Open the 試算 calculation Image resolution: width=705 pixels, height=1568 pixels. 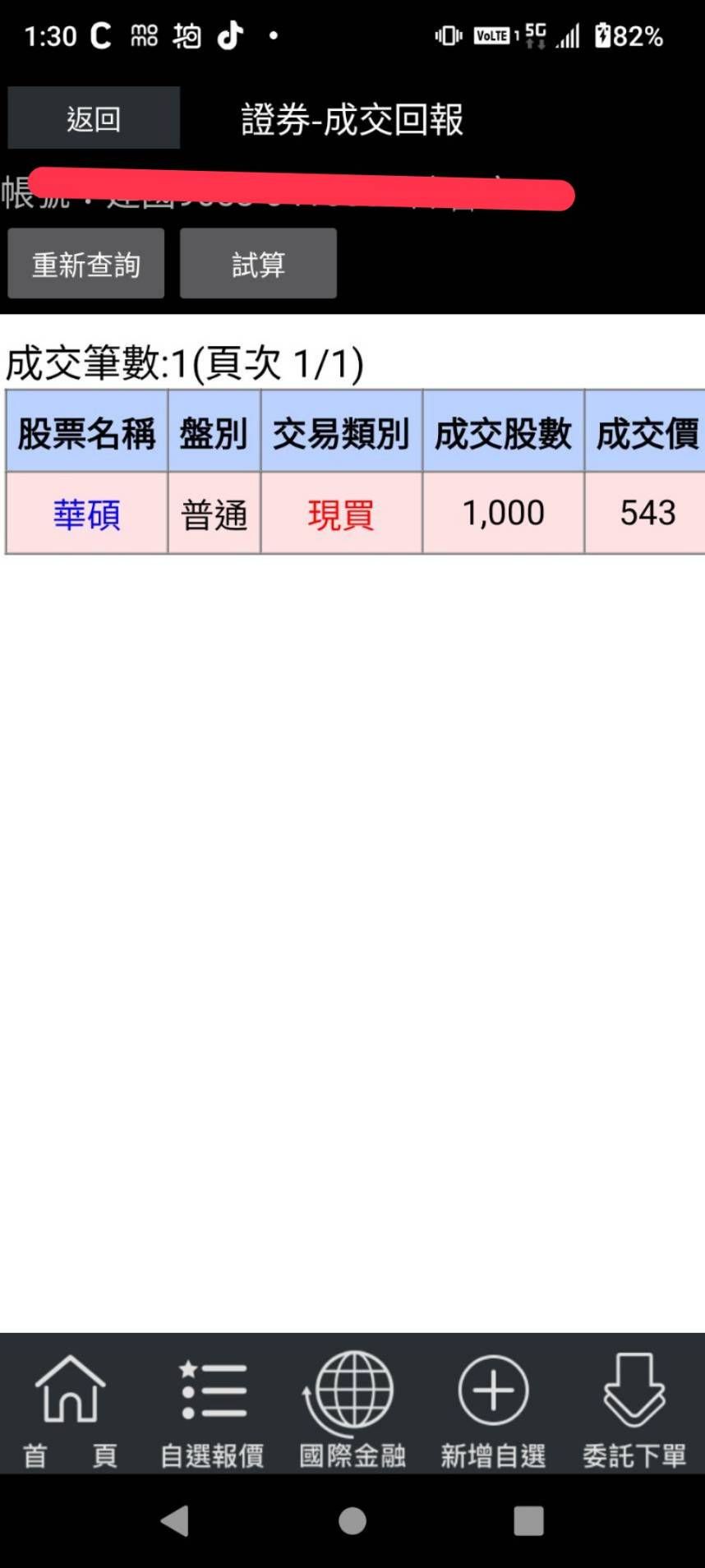[x=258, y=264]
